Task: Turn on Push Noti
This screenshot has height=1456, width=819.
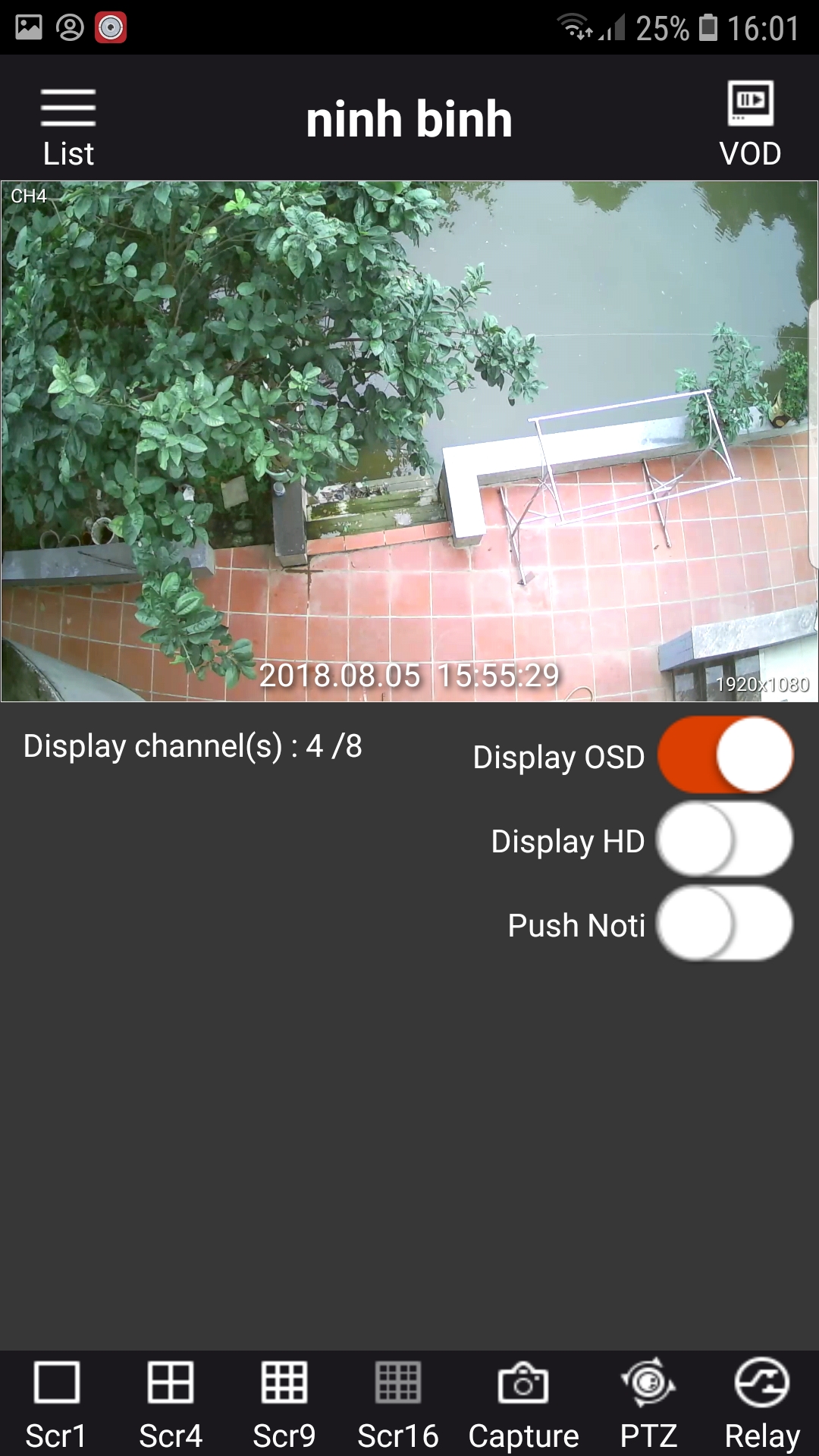Action: tap(725, 924)
